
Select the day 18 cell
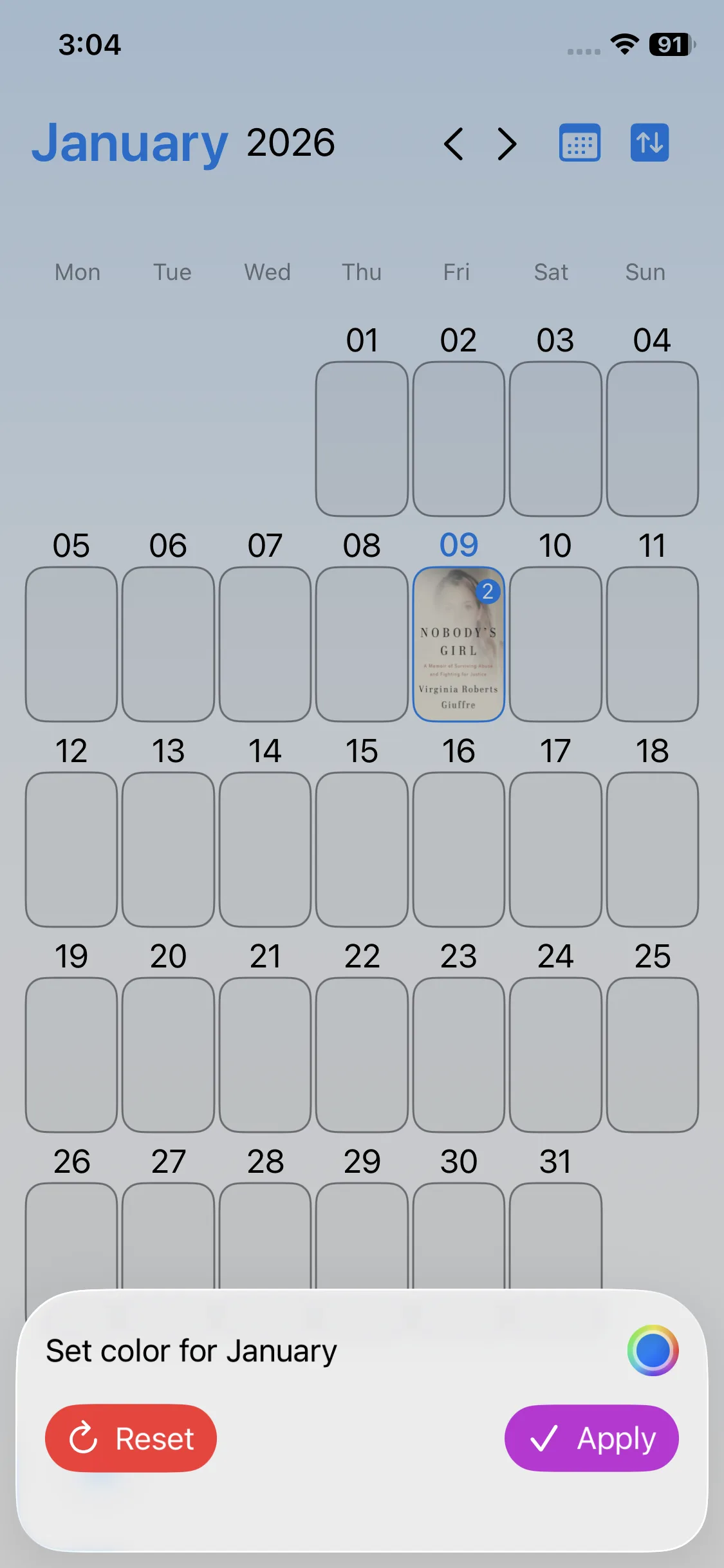652,850
